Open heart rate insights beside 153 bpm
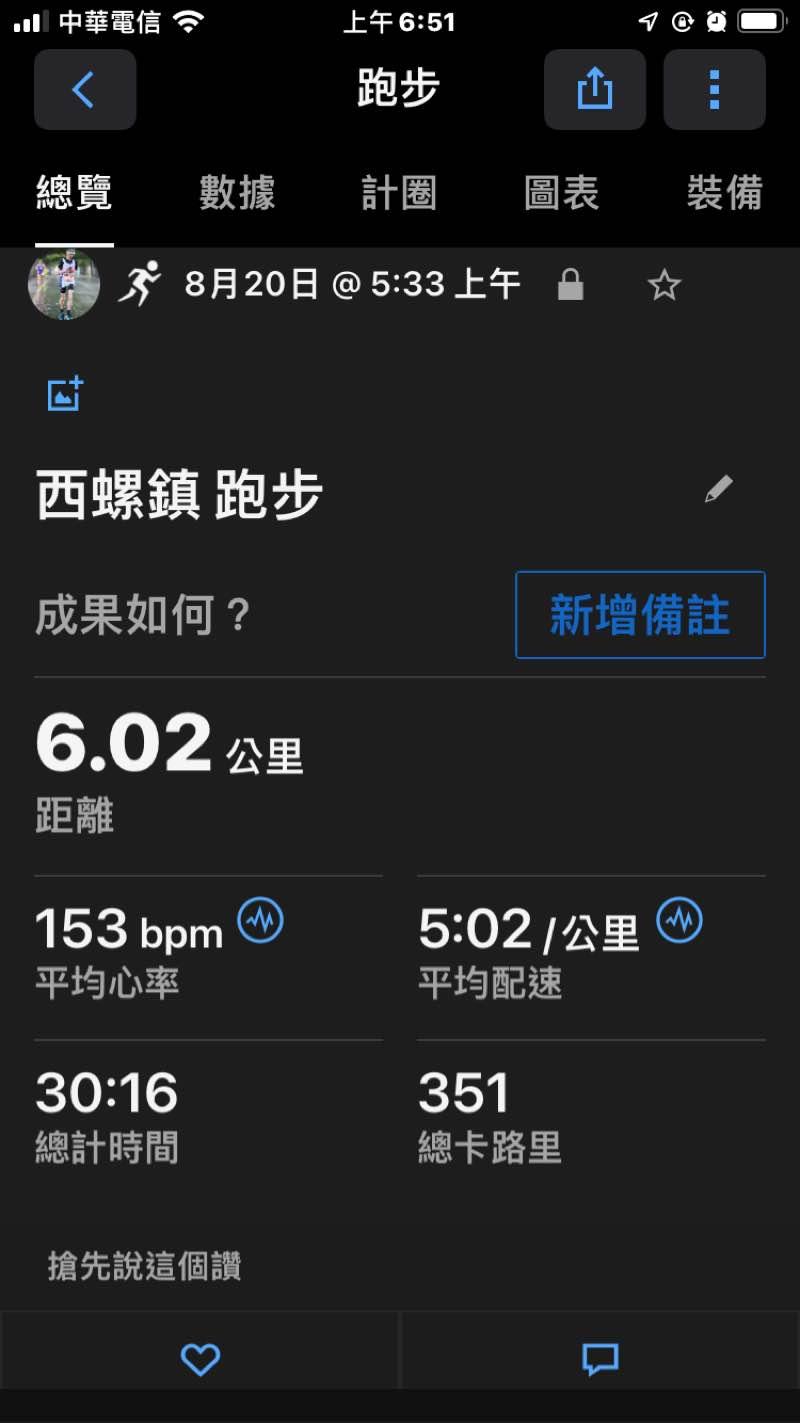800x1423 pixels. pyautogui.click(x=260, y=919)
